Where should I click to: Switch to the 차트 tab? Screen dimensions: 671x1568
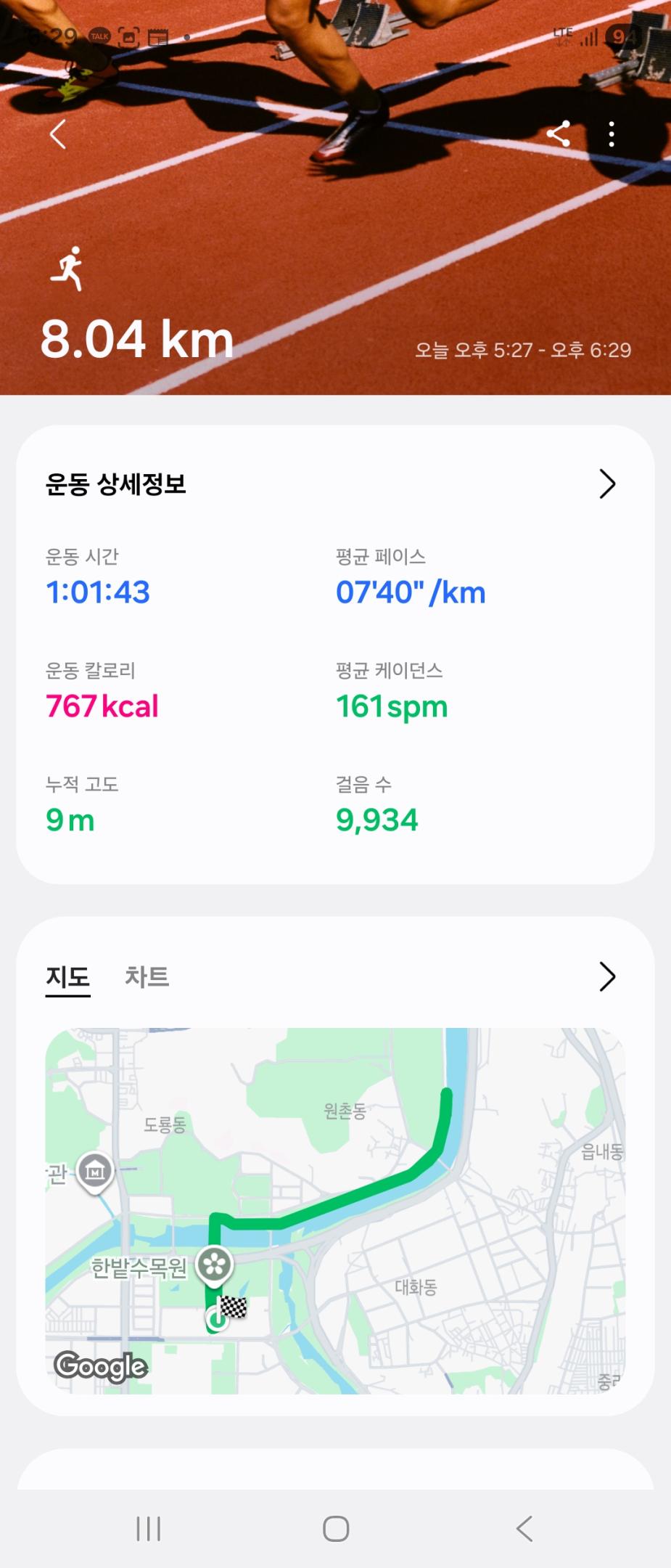click(147, 976)
